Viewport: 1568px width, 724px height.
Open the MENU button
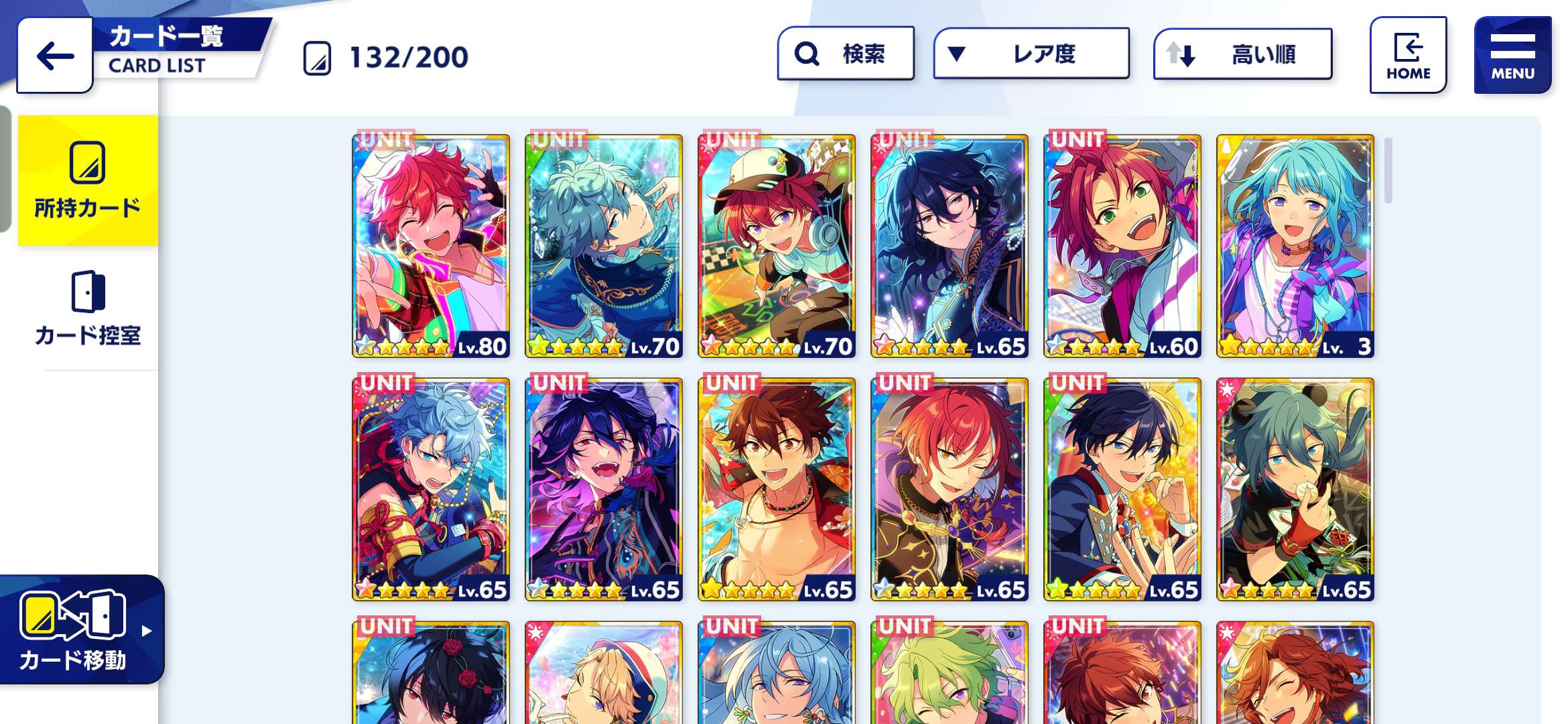click(x=1512, y=56)
